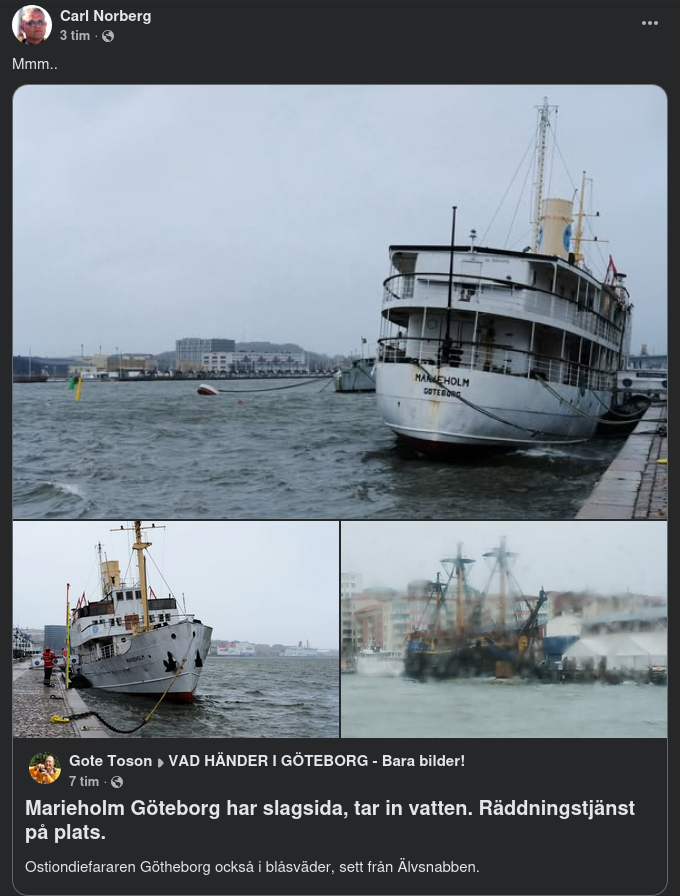This screenshot has height=896, width=680.
Task: View the large Marieholm ship photo
Action: click(x=339, y=301)
